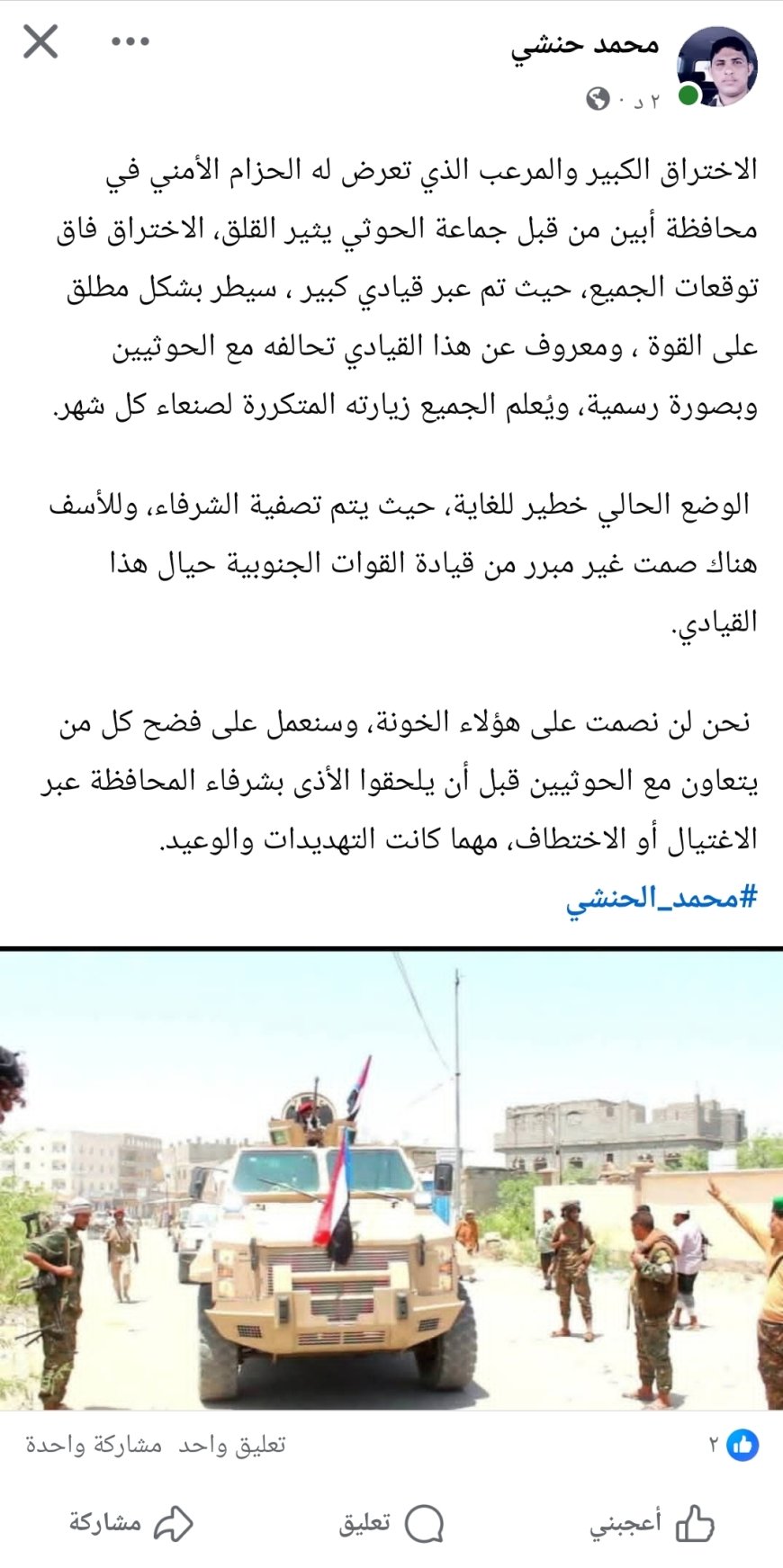
Task: Dismiss the post with the X icon
Action: (40, 42)
